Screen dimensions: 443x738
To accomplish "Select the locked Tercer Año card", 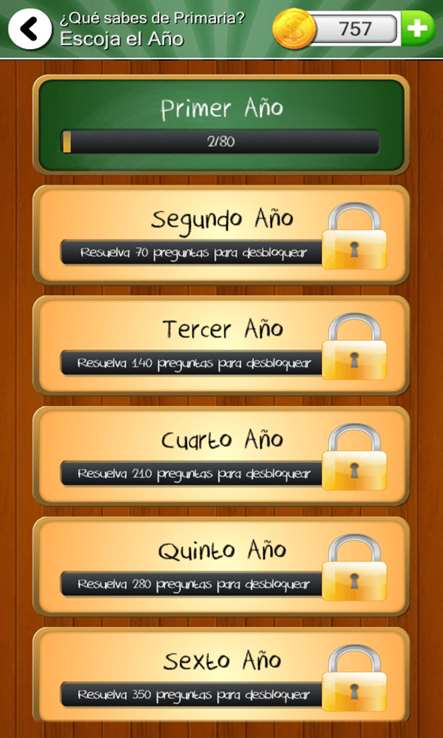I will click(221, 345).
